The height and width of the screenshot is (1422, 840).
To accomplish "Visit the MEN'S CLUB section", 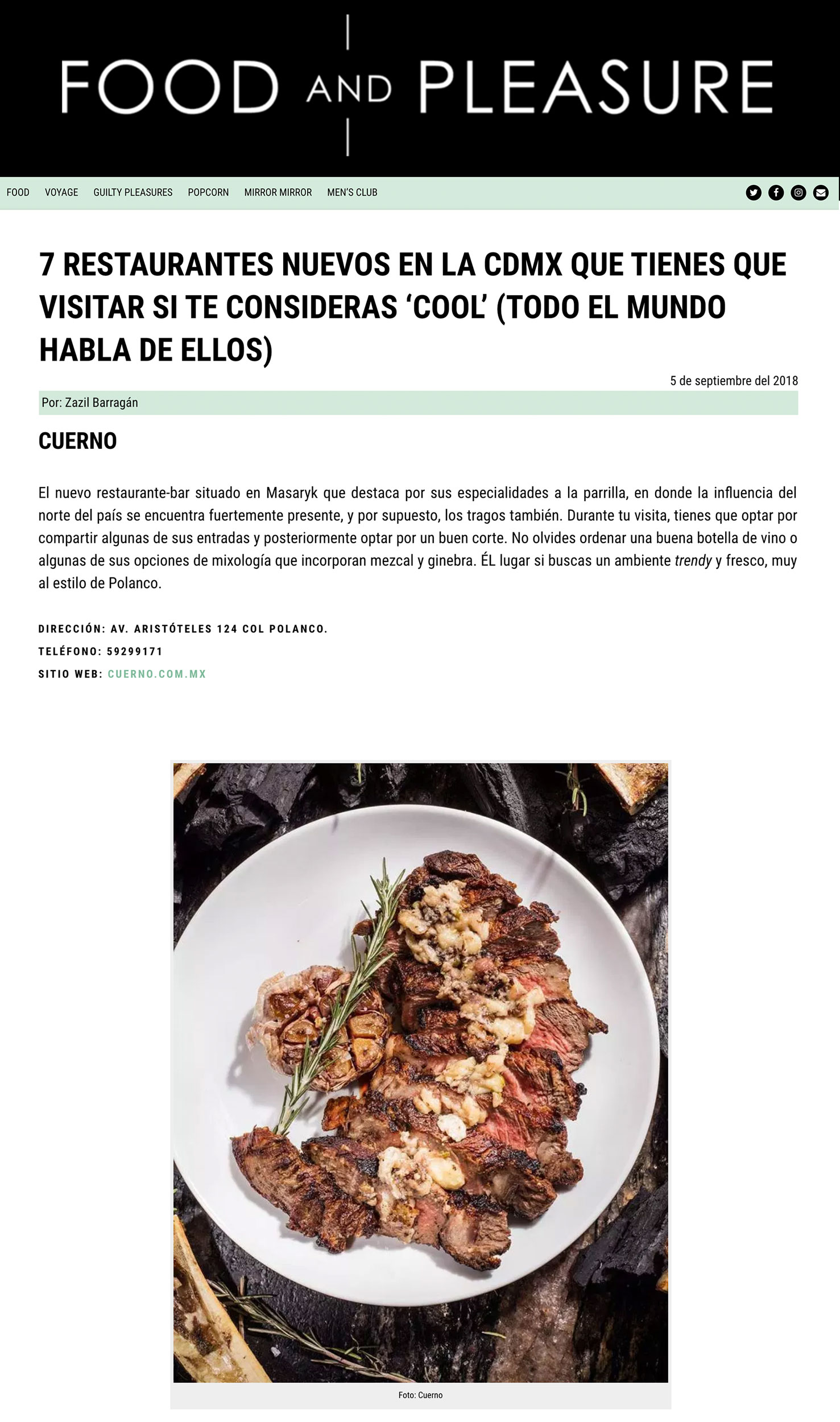I will 352,193.
